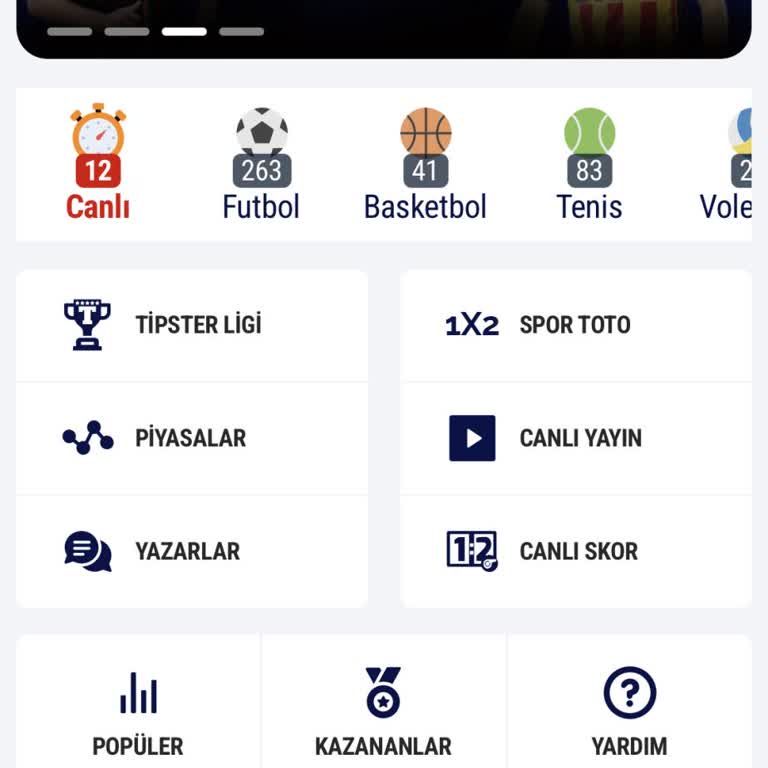Open the Piyasalar section
Screen dimensions: 768x768
(192, 438)
